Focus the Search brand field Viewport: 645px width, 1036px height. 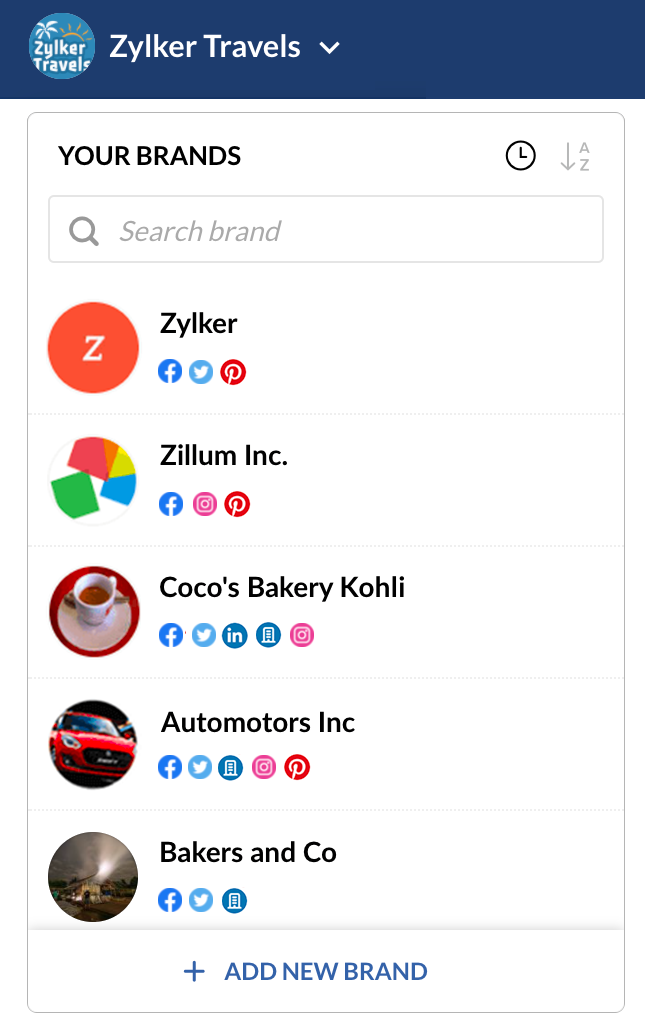click(x=326, y=229)
